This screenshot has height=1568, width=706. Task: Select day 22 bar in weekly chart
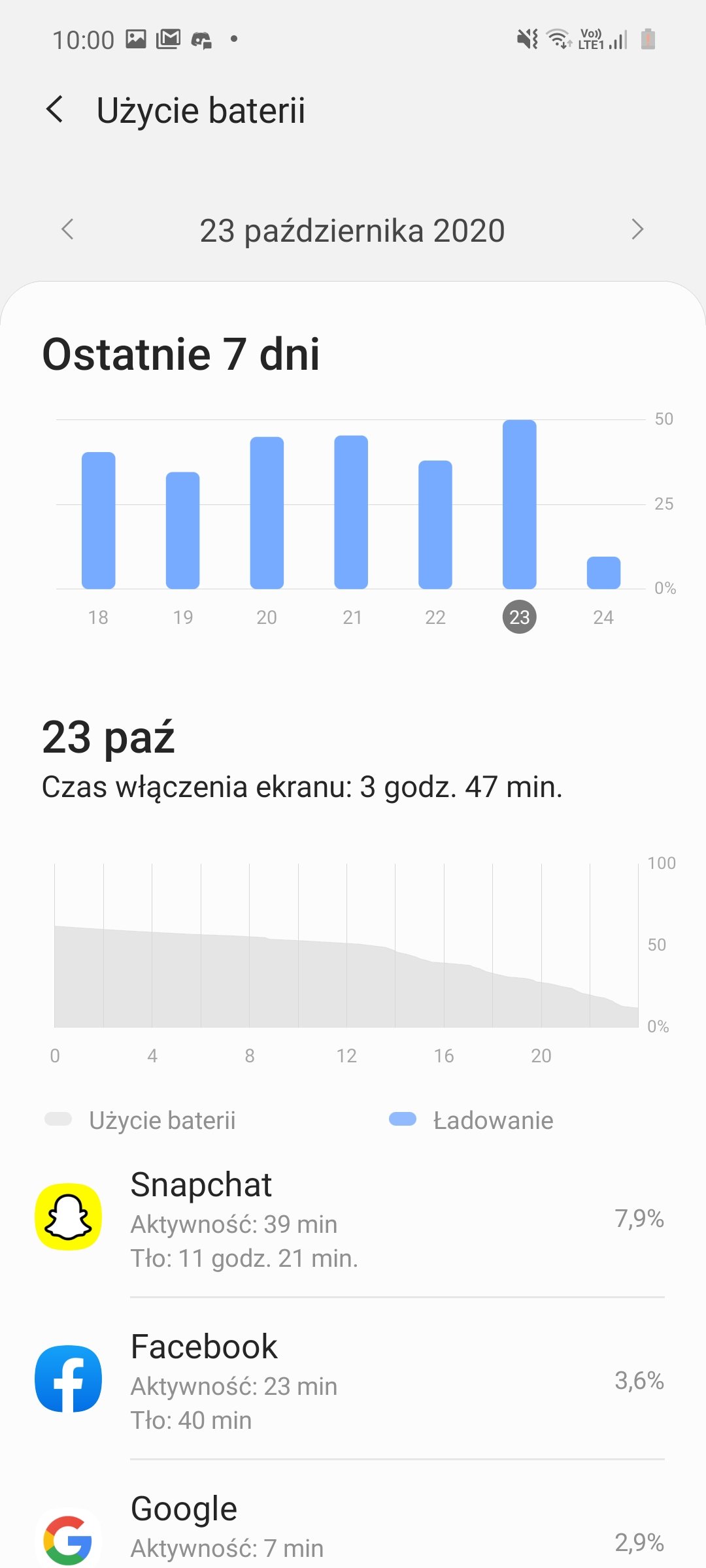click(435, 525)
